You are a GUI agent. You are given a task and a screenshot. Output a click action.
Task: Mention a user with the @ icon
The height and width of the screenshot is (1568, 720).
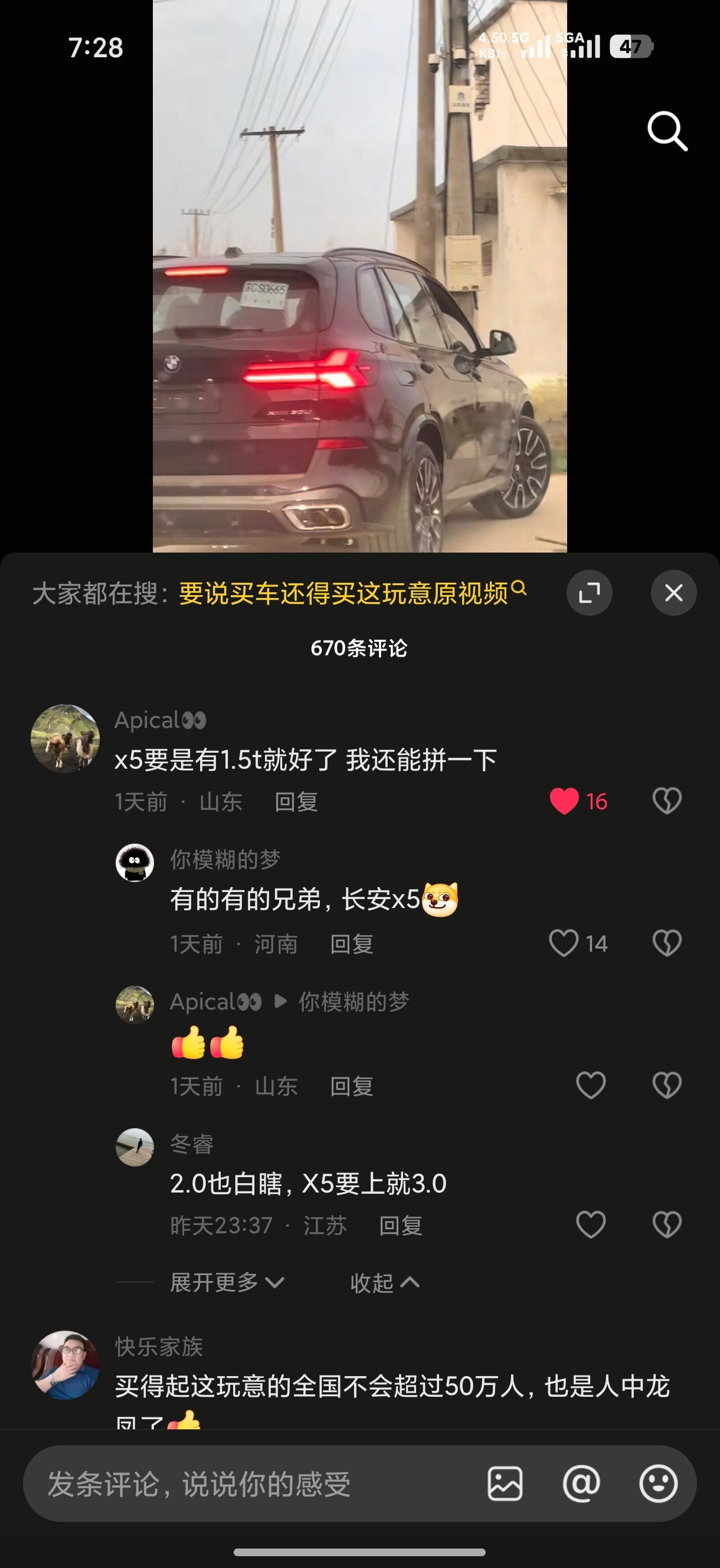point(583,1484)
